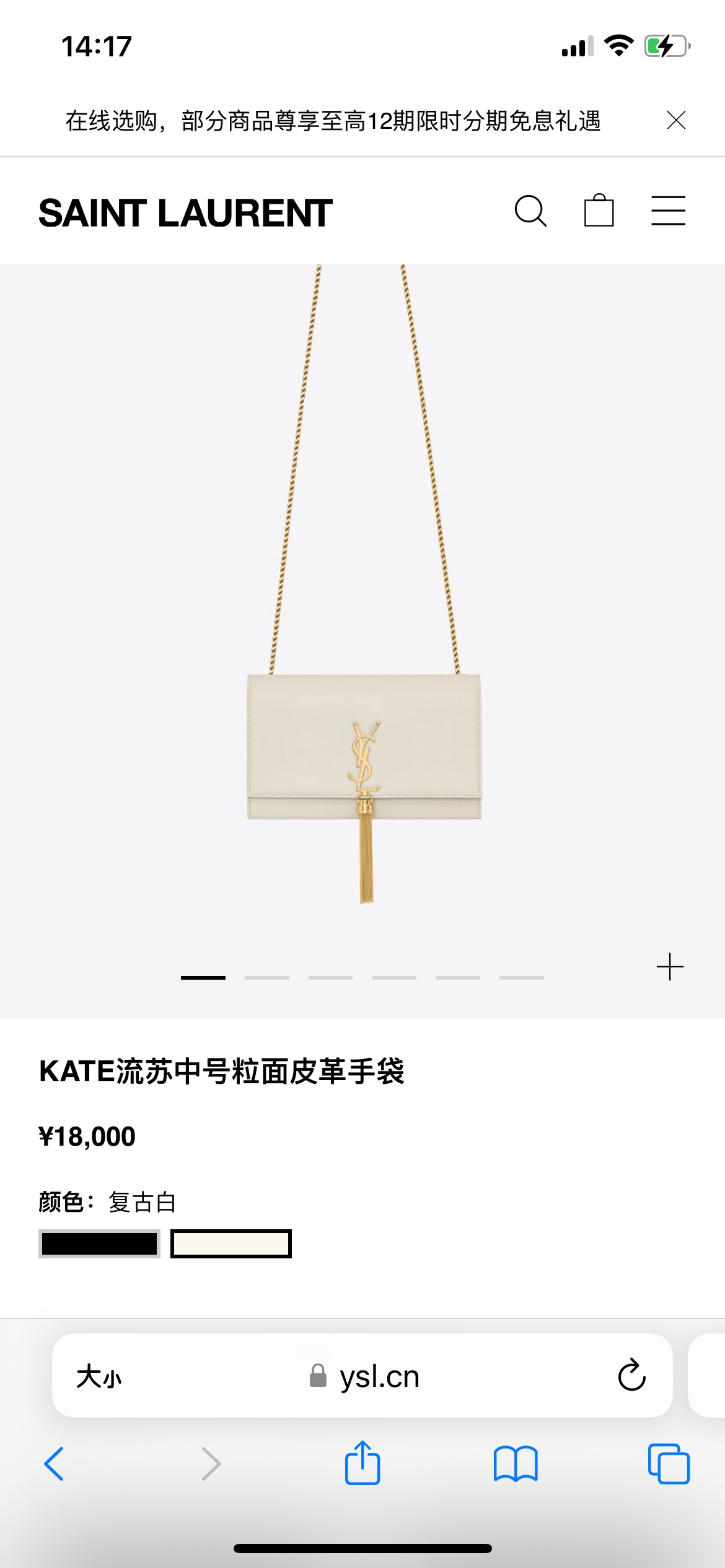Show all open tabs
The width and height of the screenshot is (725, 1568).
click(669, 1464)
